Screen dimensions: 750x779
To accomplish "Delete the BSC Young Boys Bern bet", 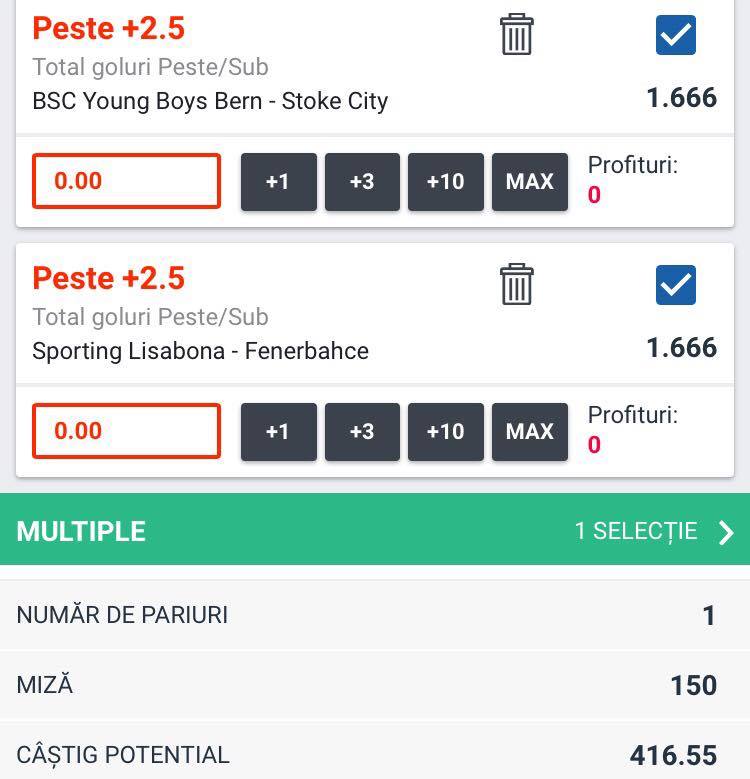I will pyautogui.click(x=517, y=34).
